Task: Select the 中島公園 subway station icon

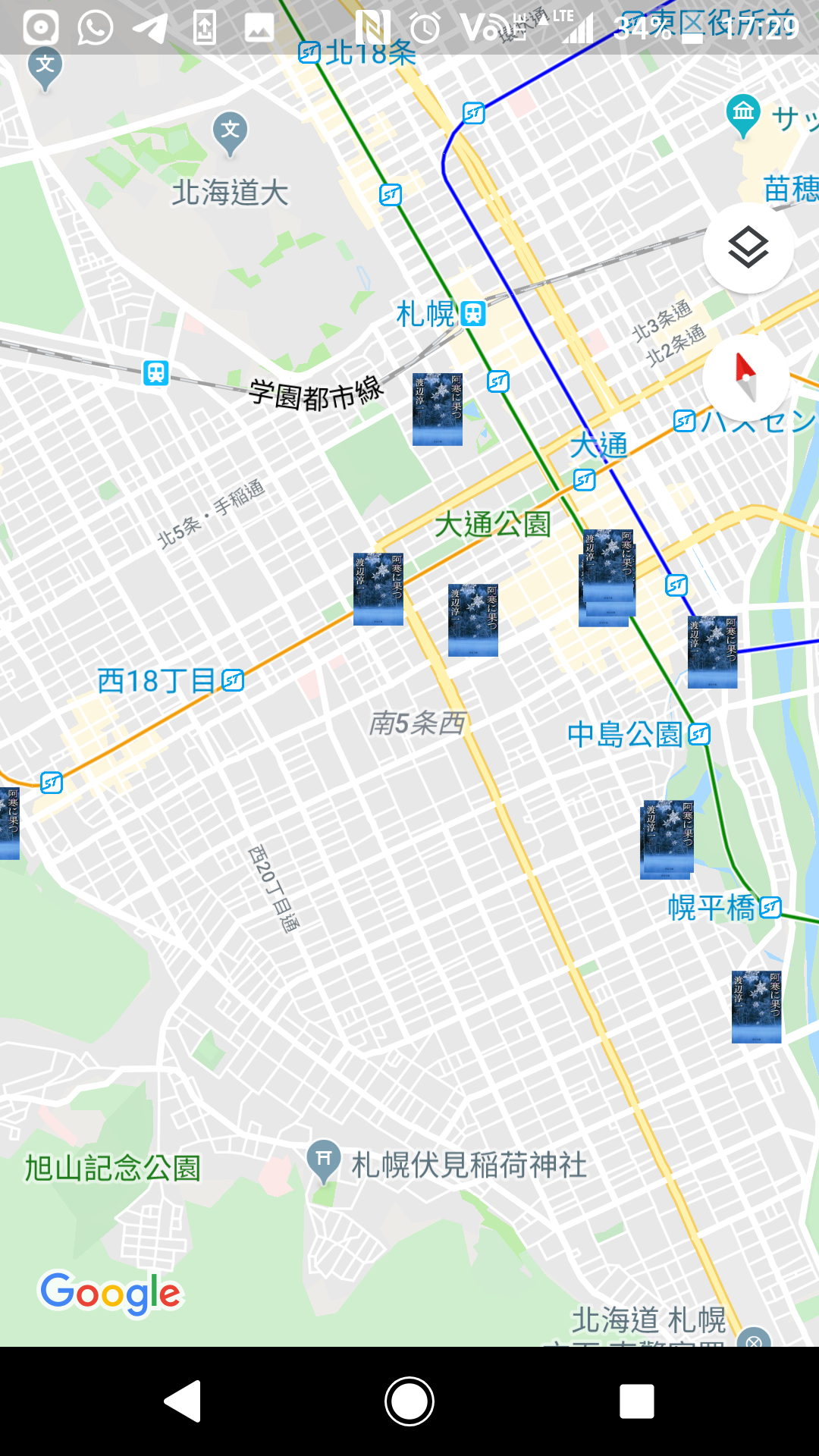Action: (699, 734)
